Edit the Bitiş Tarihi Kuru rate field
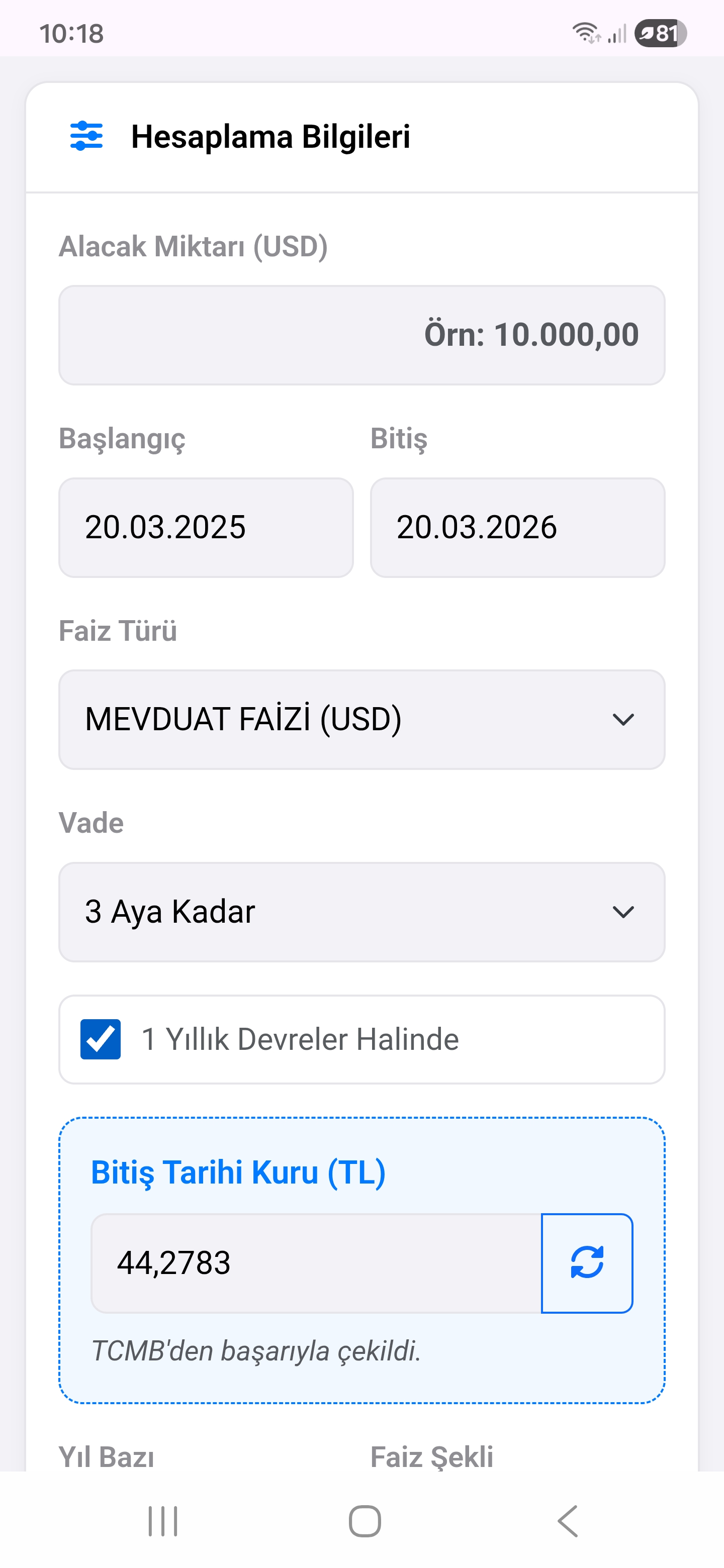This screenshot has height=1568, width=724. coord(315,1263)
